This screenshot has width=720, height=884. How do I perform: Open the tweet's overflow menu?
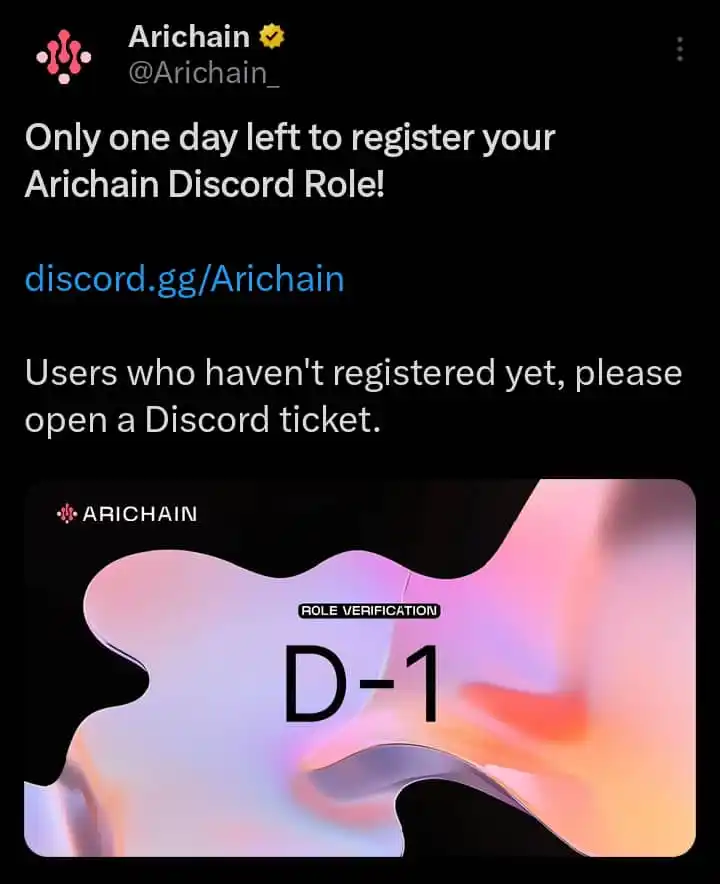click(x=680, y=50)
